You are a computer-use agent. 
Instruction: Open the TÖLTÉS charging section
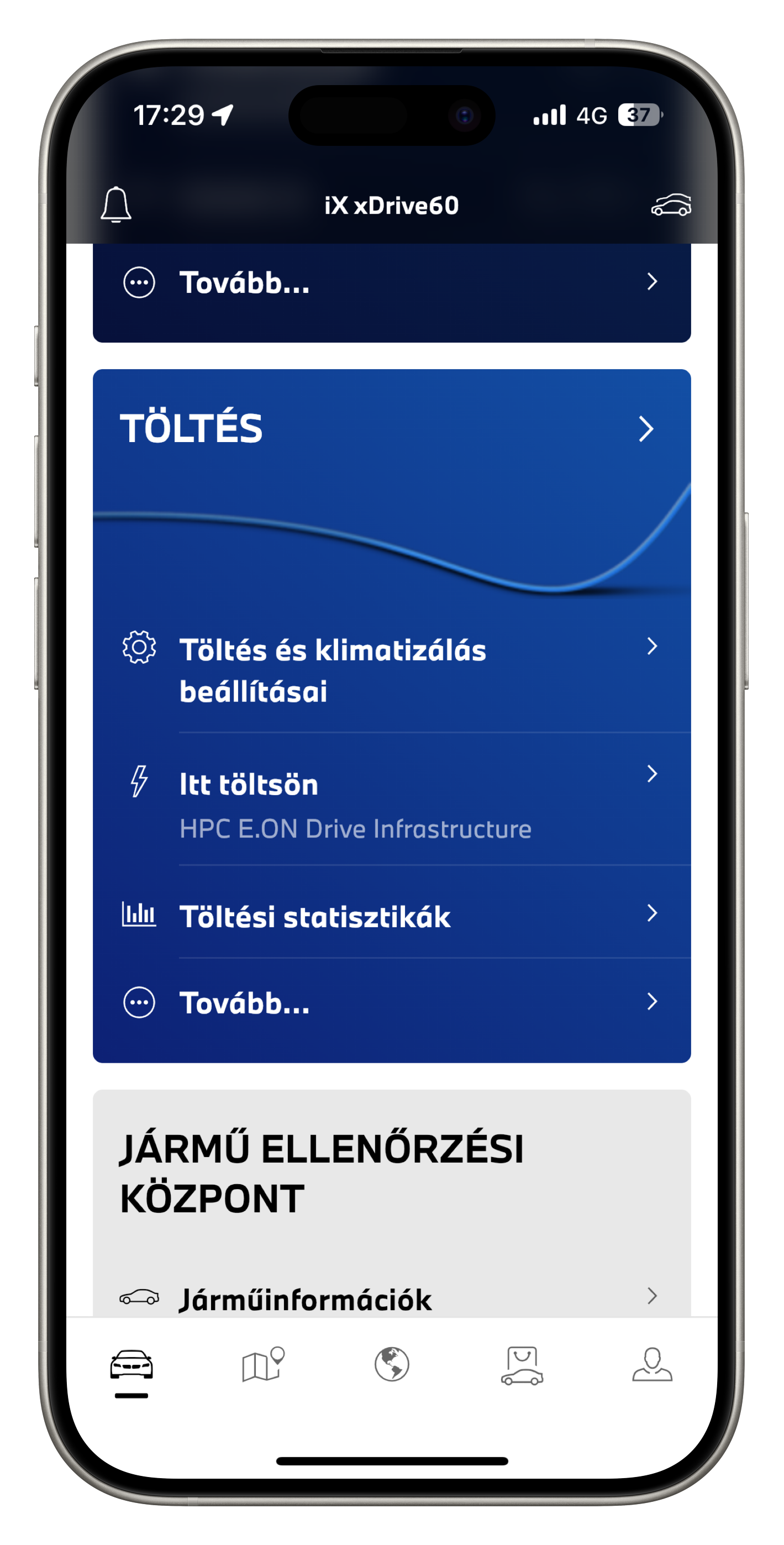pyautogui.click(x=392, y=428)
